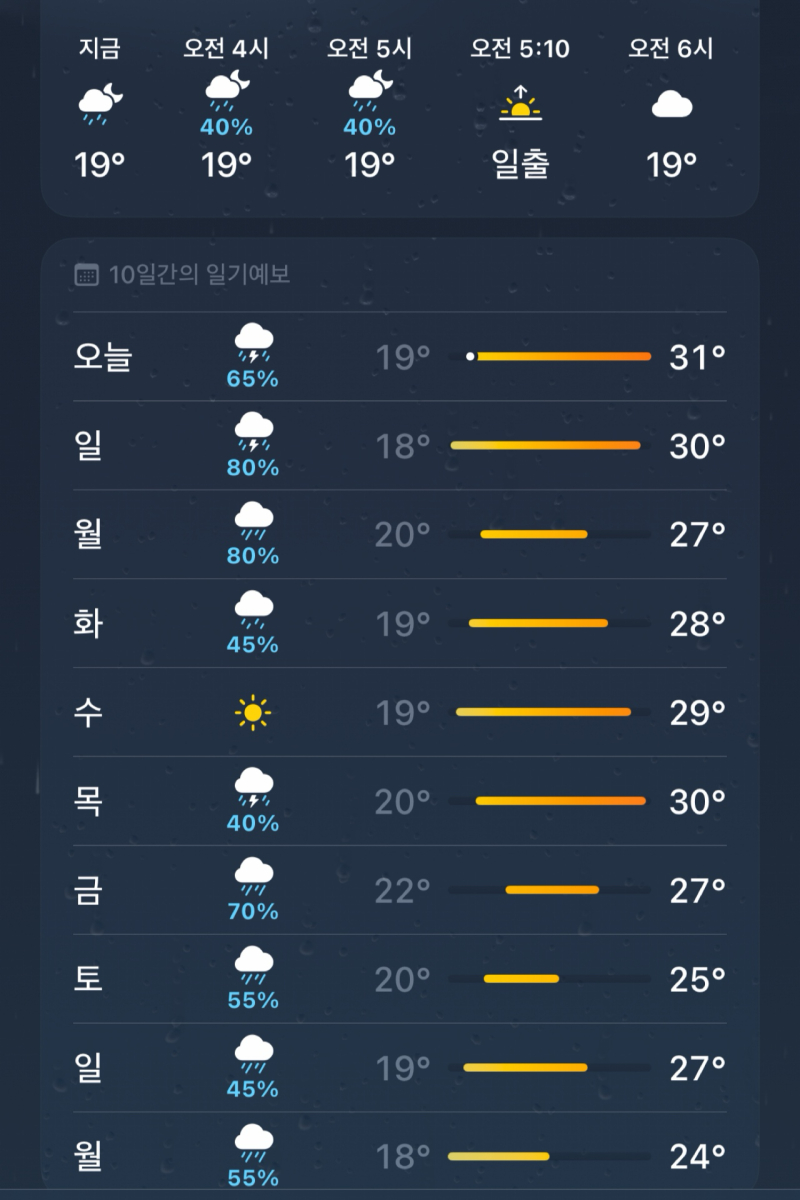Viewport: 800px width, 1200px height.
Task: Open the 일 row with 80% rain
Action: point(400,446)
